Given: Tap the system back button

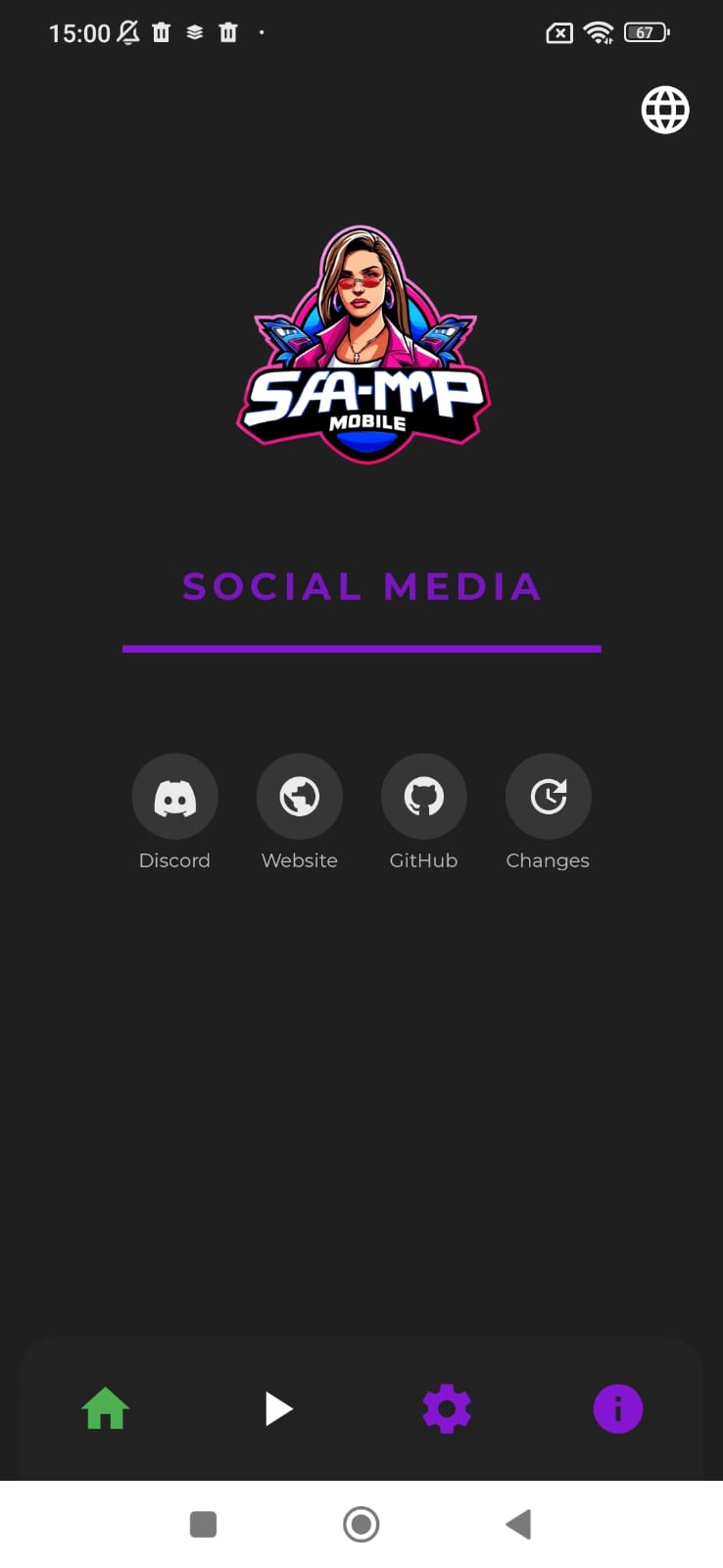Looking at the screenshot, I should (518, 1524).
